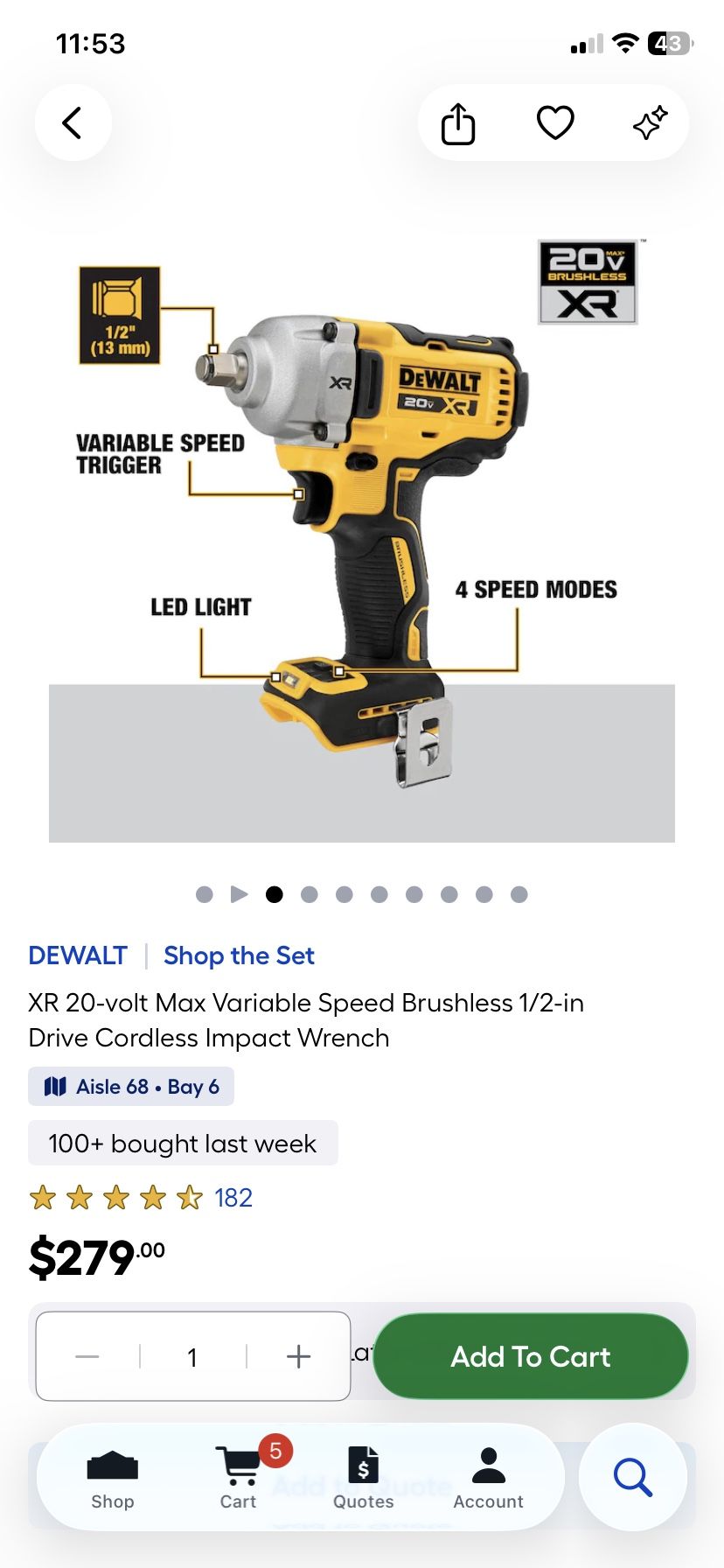Select the last carousel dot
The width and height of the screenshot is (724, 1568).
pos(519,894)
